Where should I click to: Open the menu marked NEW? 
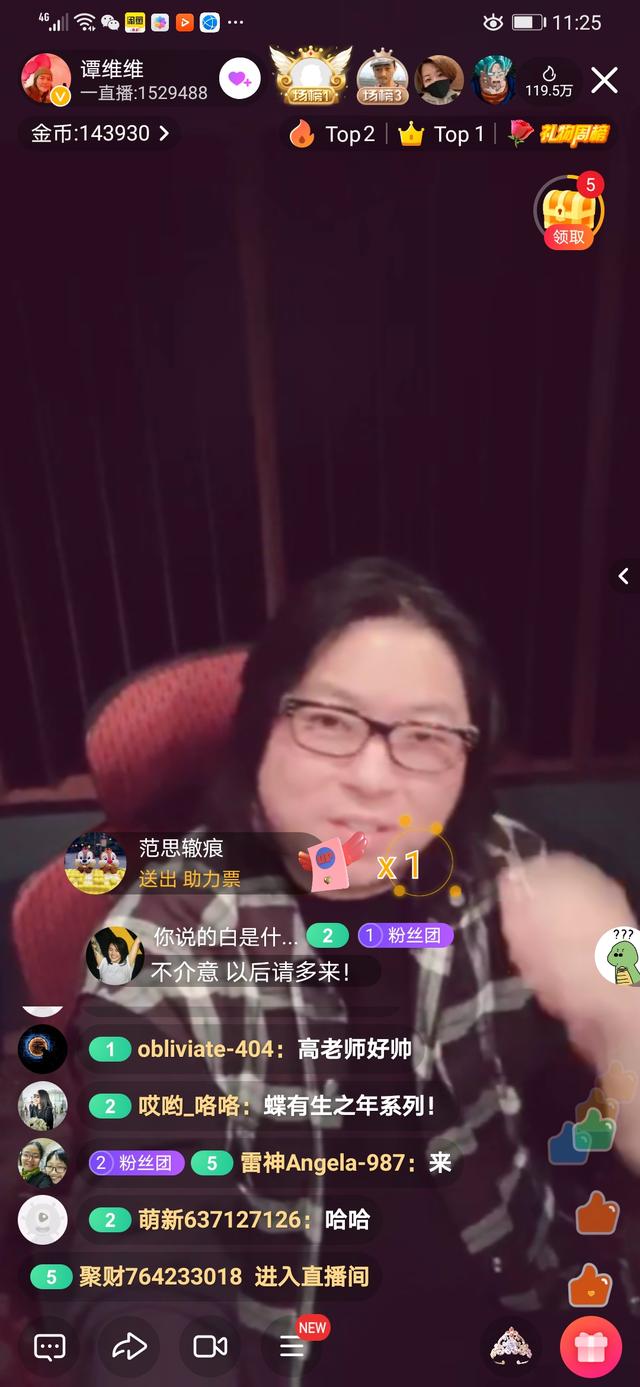[292, 1347]
